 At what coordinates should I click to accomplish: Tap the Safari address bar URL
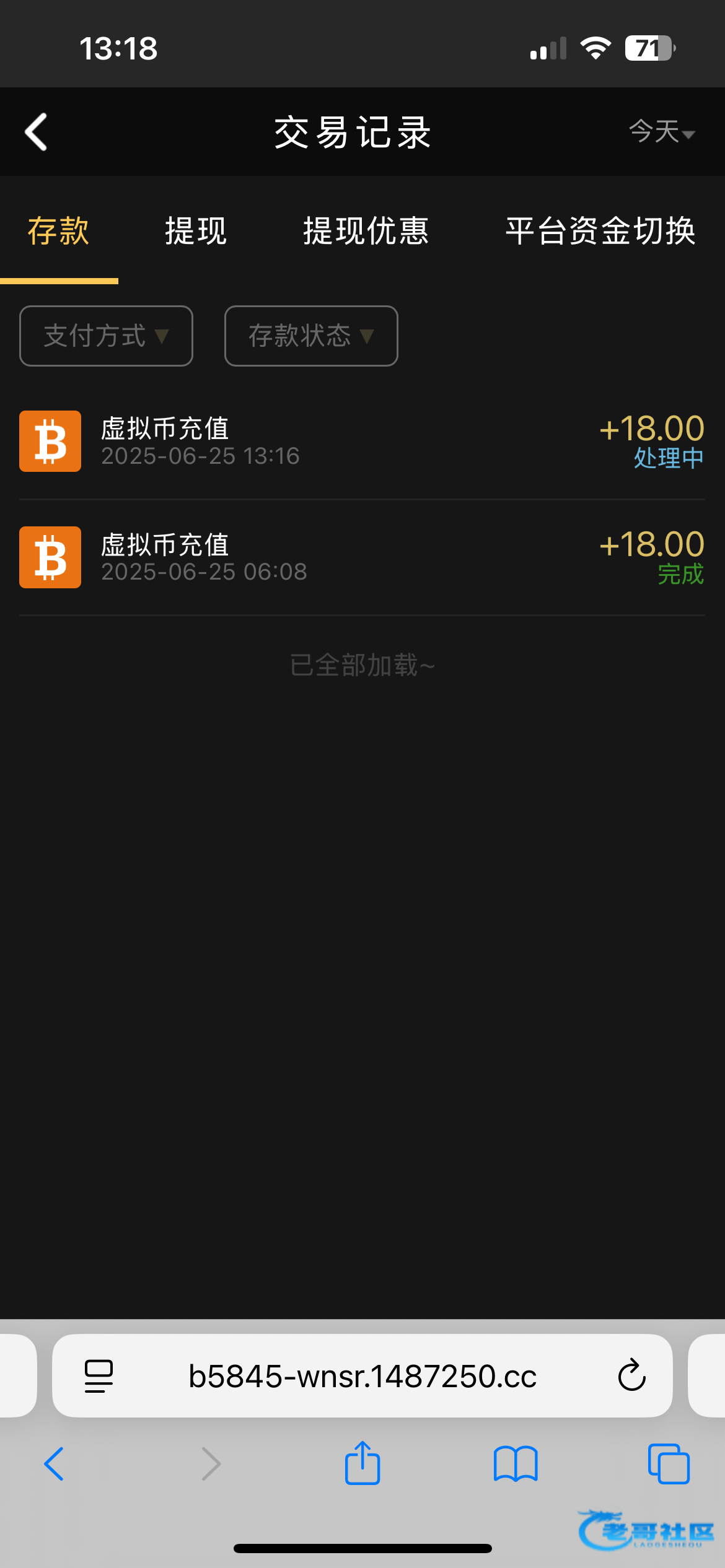362,1377
